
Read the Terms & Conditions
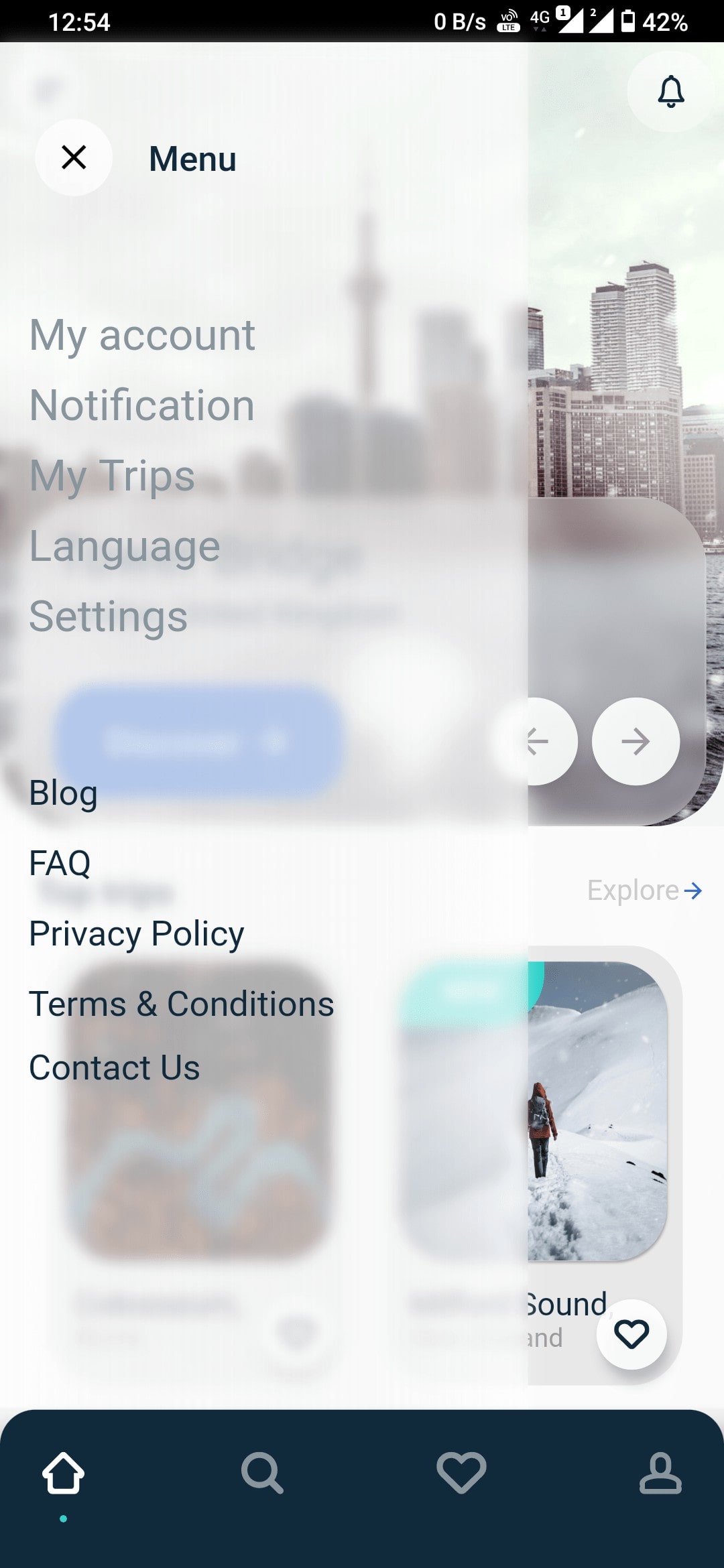pyautogui.click(x=181, y=1004)
